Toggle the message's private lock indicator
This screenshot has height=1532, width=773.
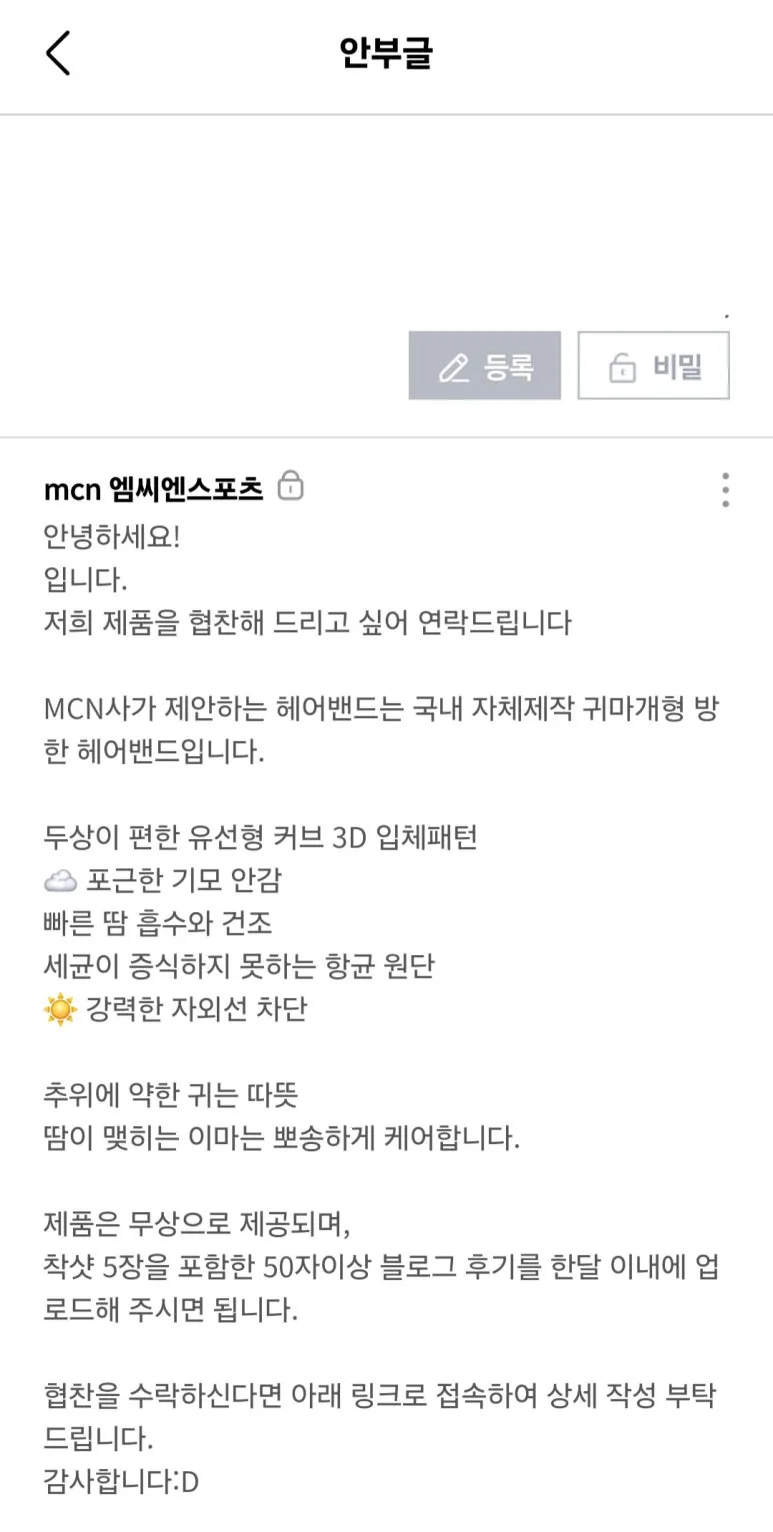(289, 487)
